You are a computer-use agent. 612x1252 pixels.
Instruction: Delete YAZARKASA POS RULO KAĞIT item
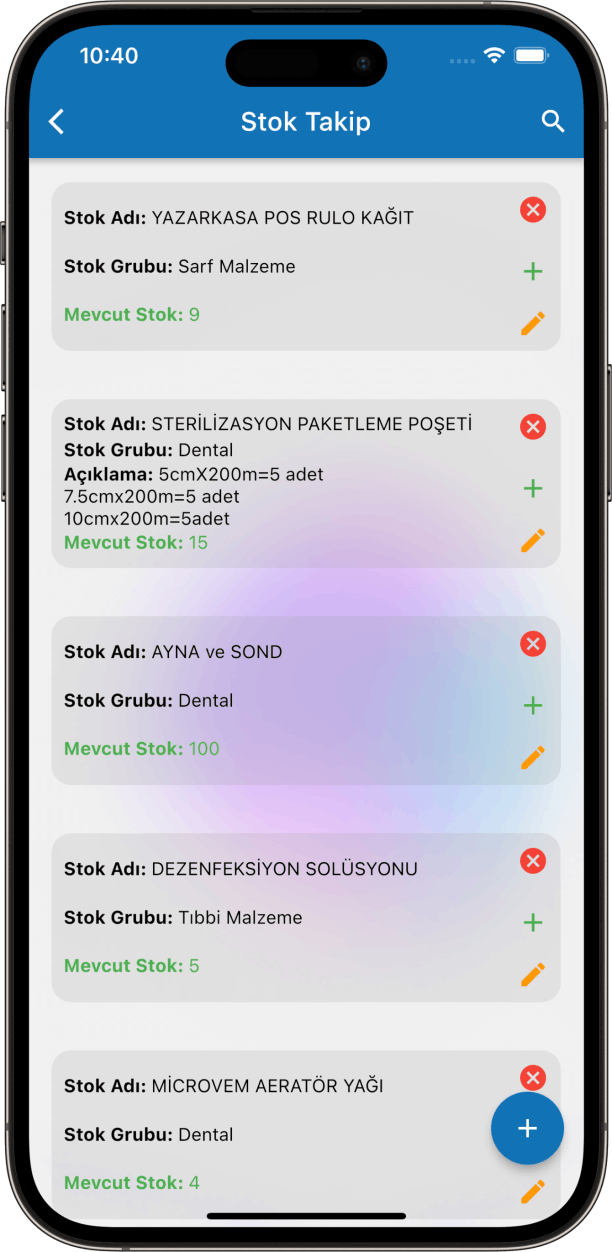tap(533, 210)
